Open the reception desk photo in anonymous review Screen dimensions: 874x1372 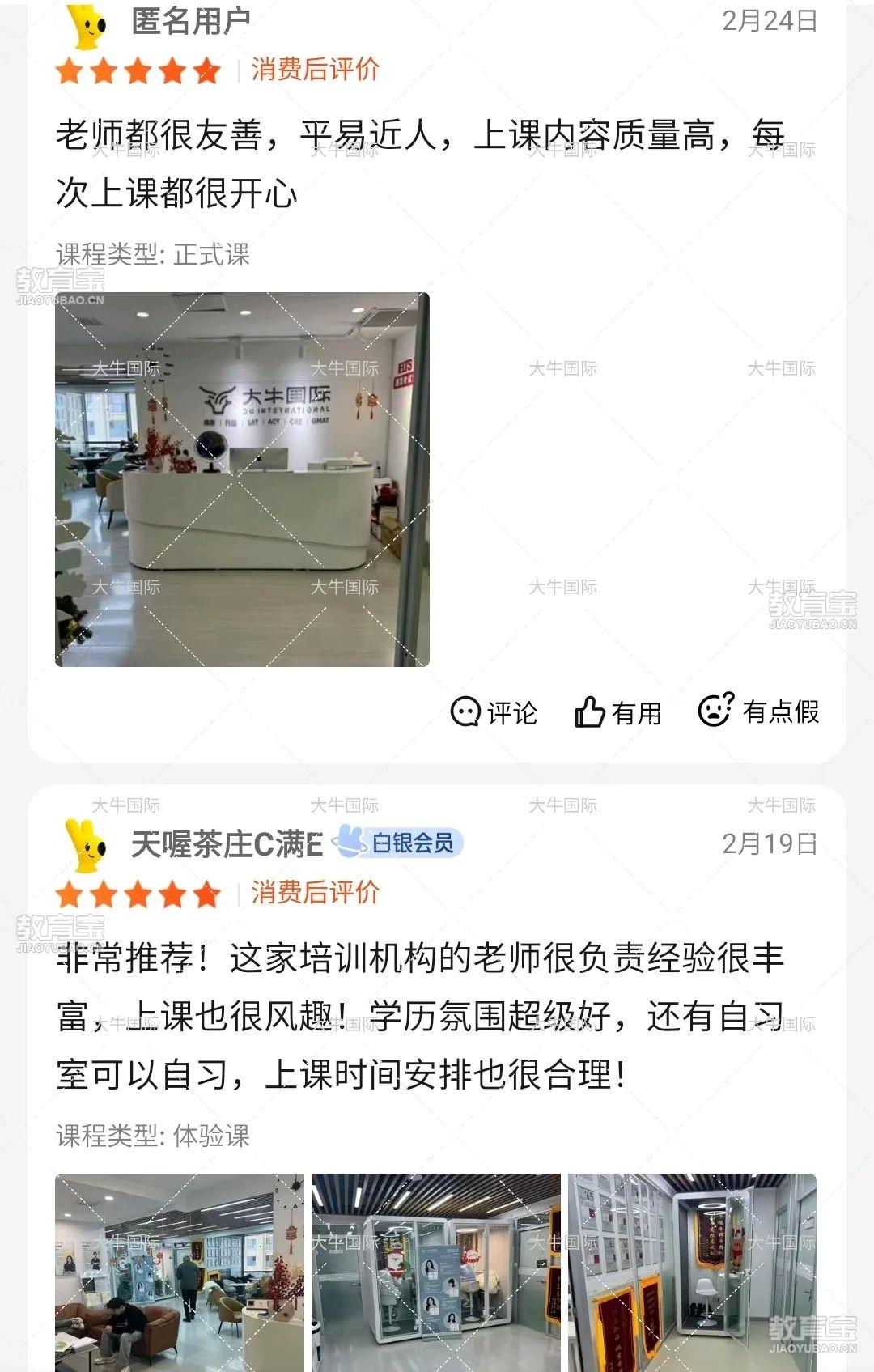tap(242, 479)
